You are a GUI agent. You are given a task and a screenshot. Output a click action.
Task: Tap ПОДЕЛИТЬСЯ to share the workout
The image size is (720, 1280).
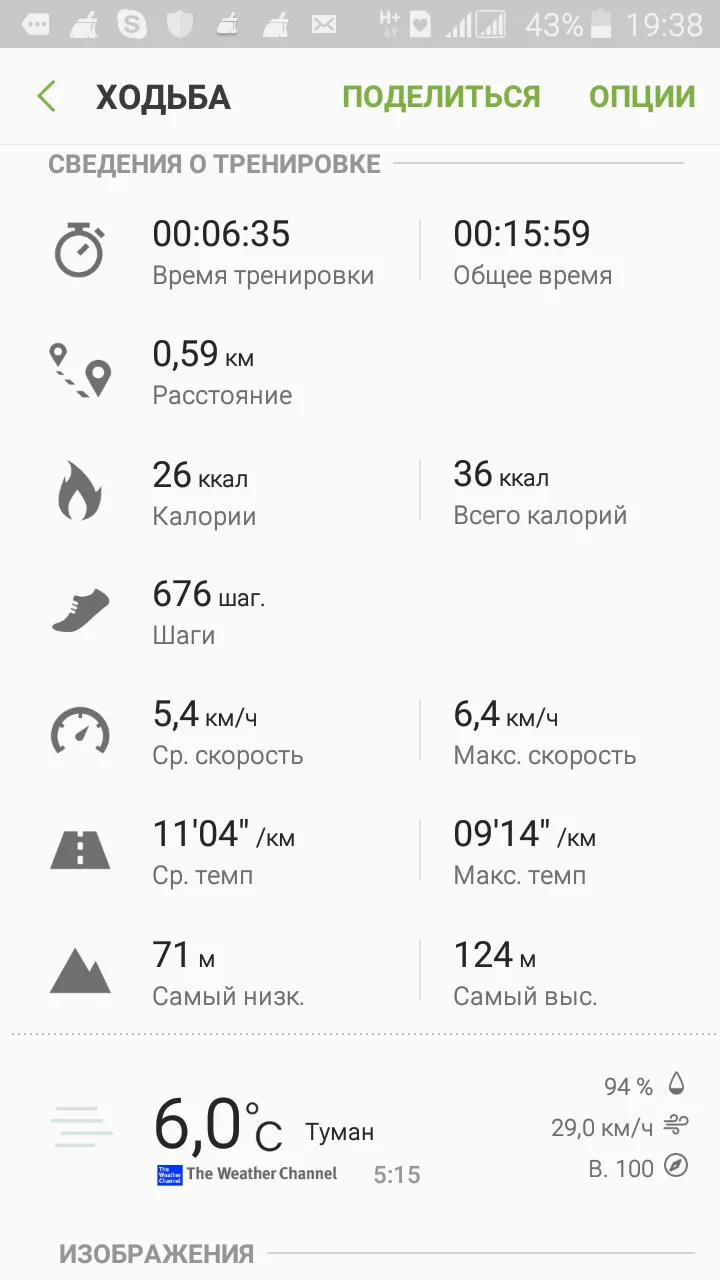[x=441, y=97]
